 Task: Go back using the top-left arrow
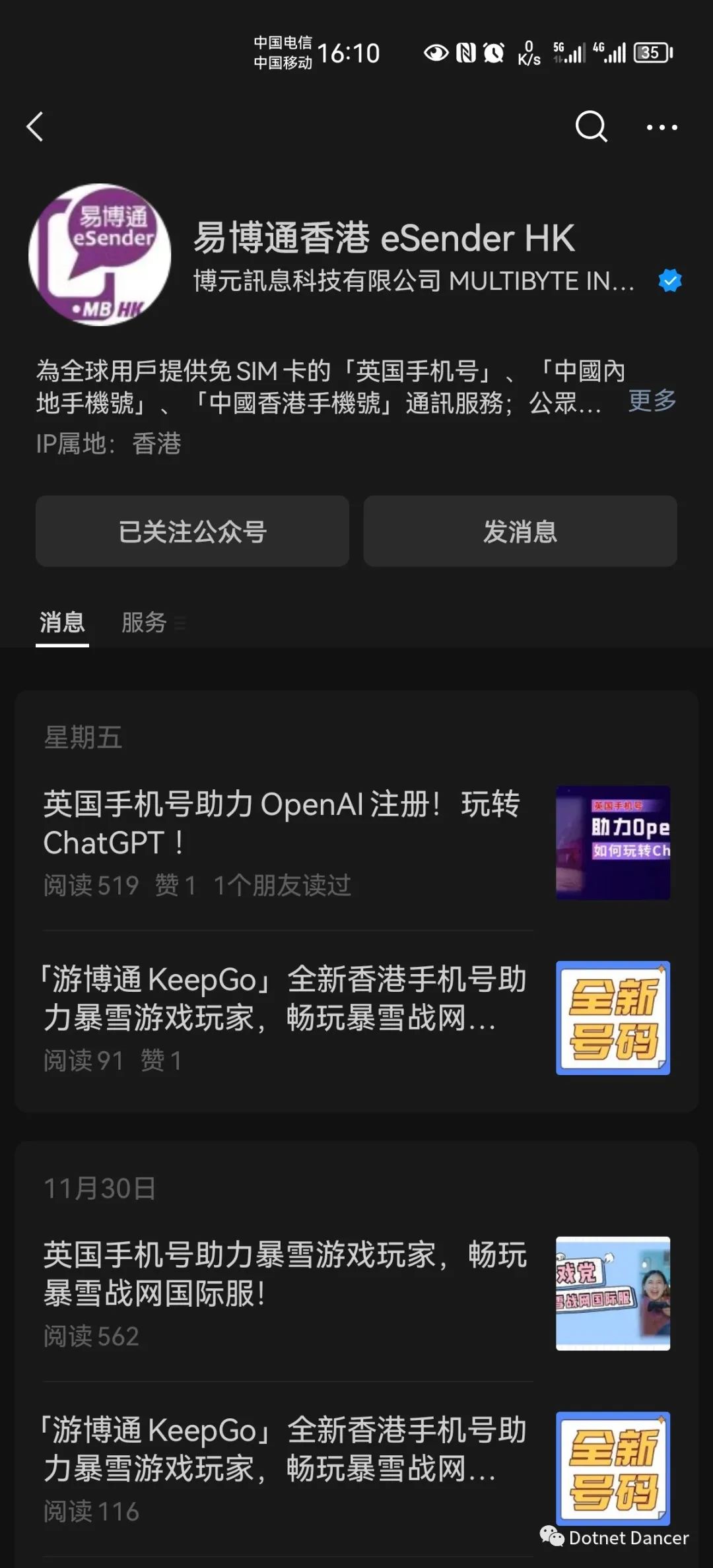(36, 127)
